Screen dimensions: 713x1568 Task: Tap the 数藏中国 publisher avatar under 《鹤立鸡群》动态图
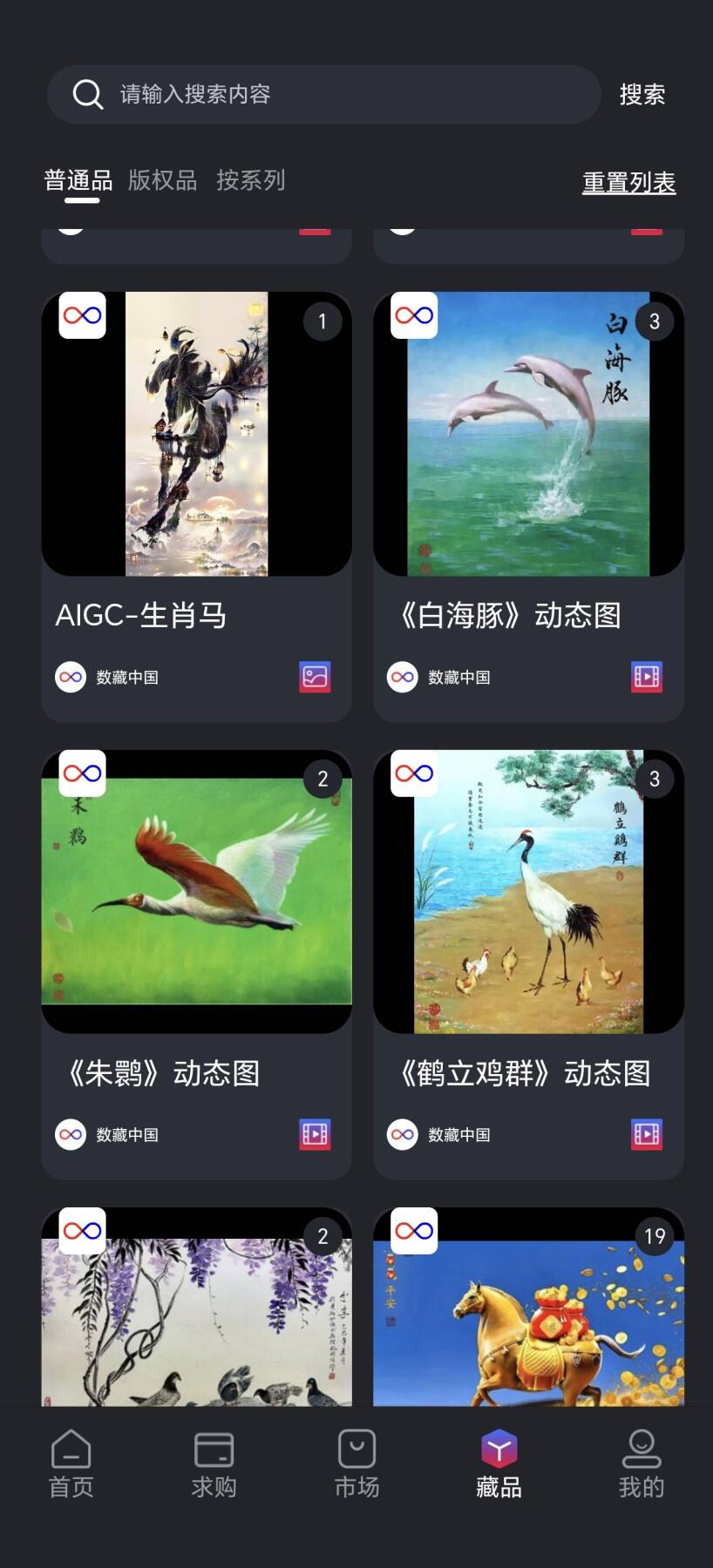(402, 1134)
